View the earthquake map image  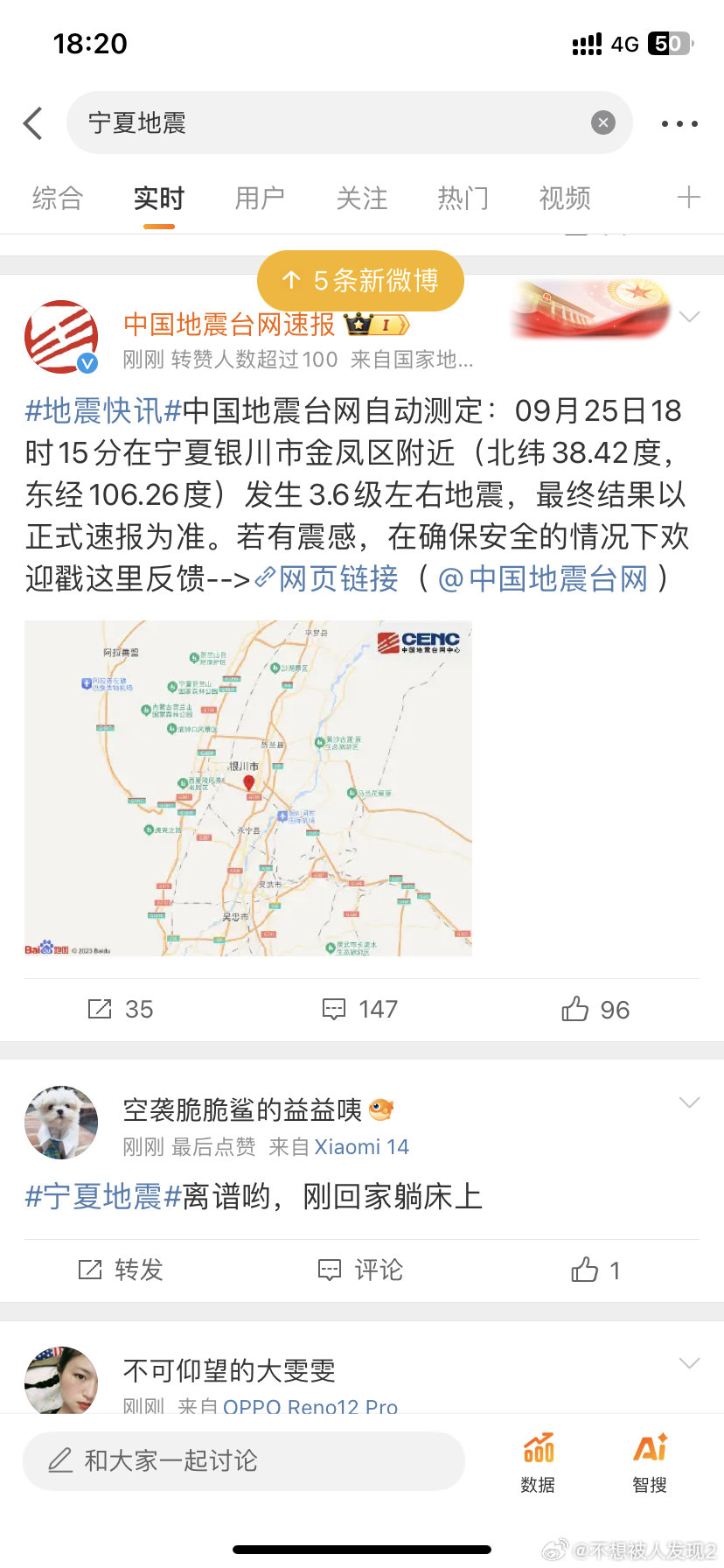click(248, 787)
